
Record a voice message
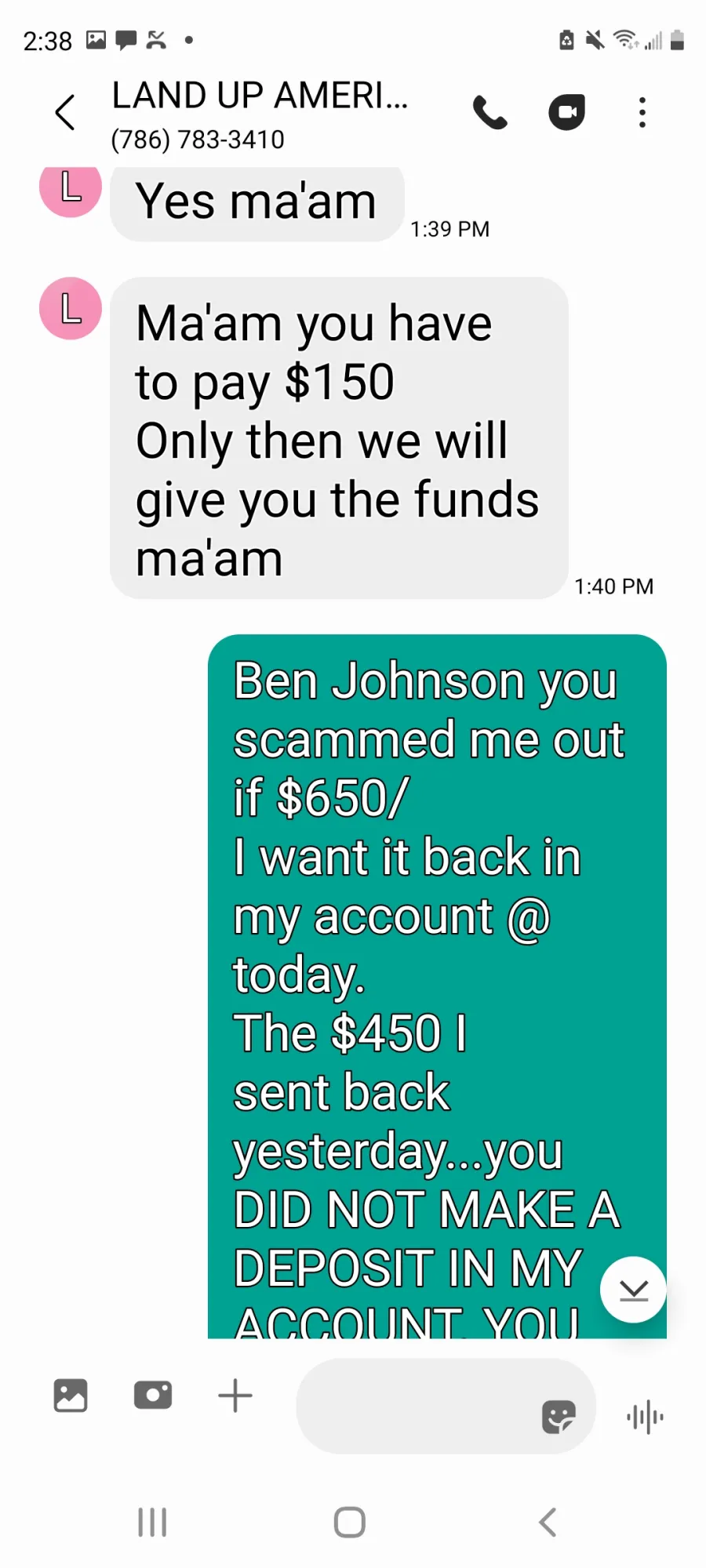[x=645, y=1416]
